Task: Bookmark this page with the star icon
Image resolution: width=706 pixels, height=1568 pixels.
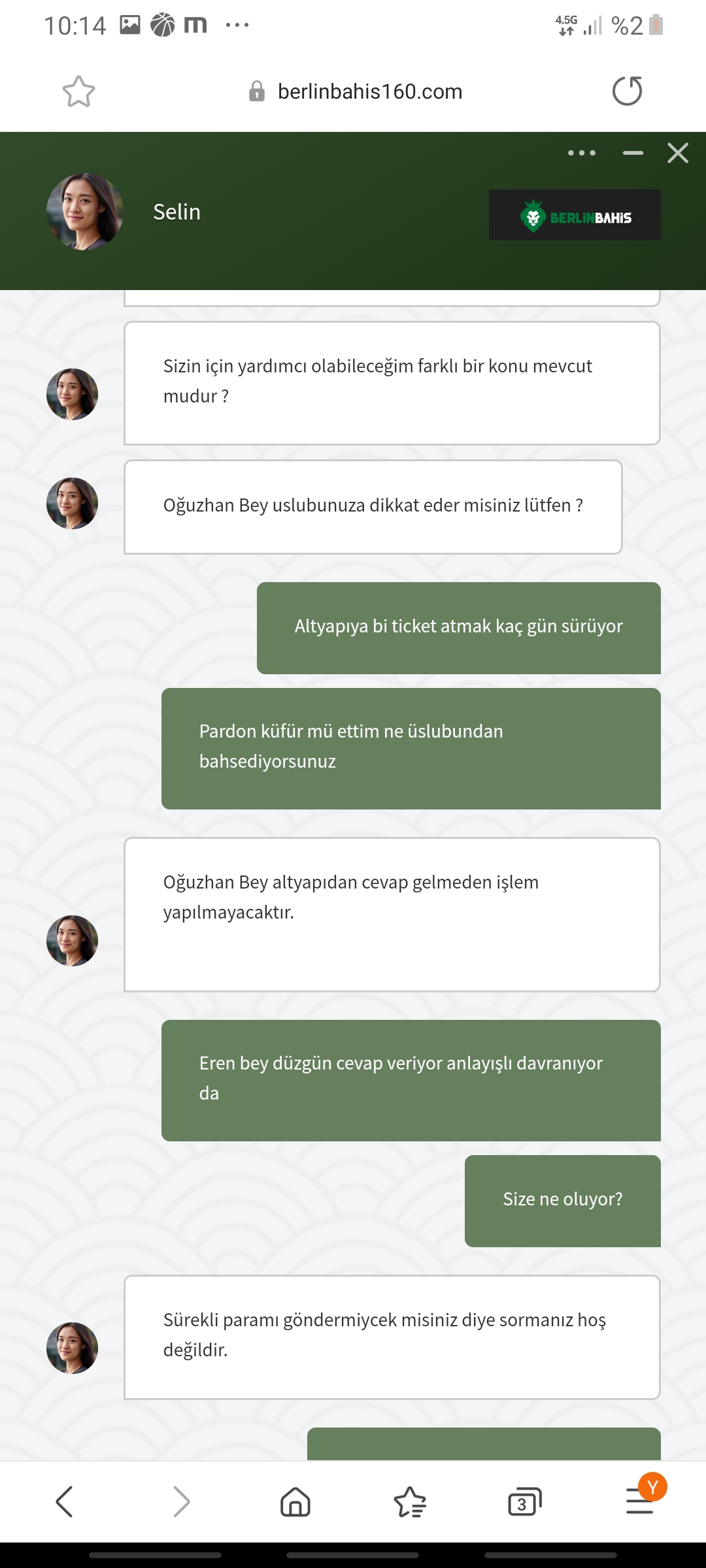Action: pos(78,91)
